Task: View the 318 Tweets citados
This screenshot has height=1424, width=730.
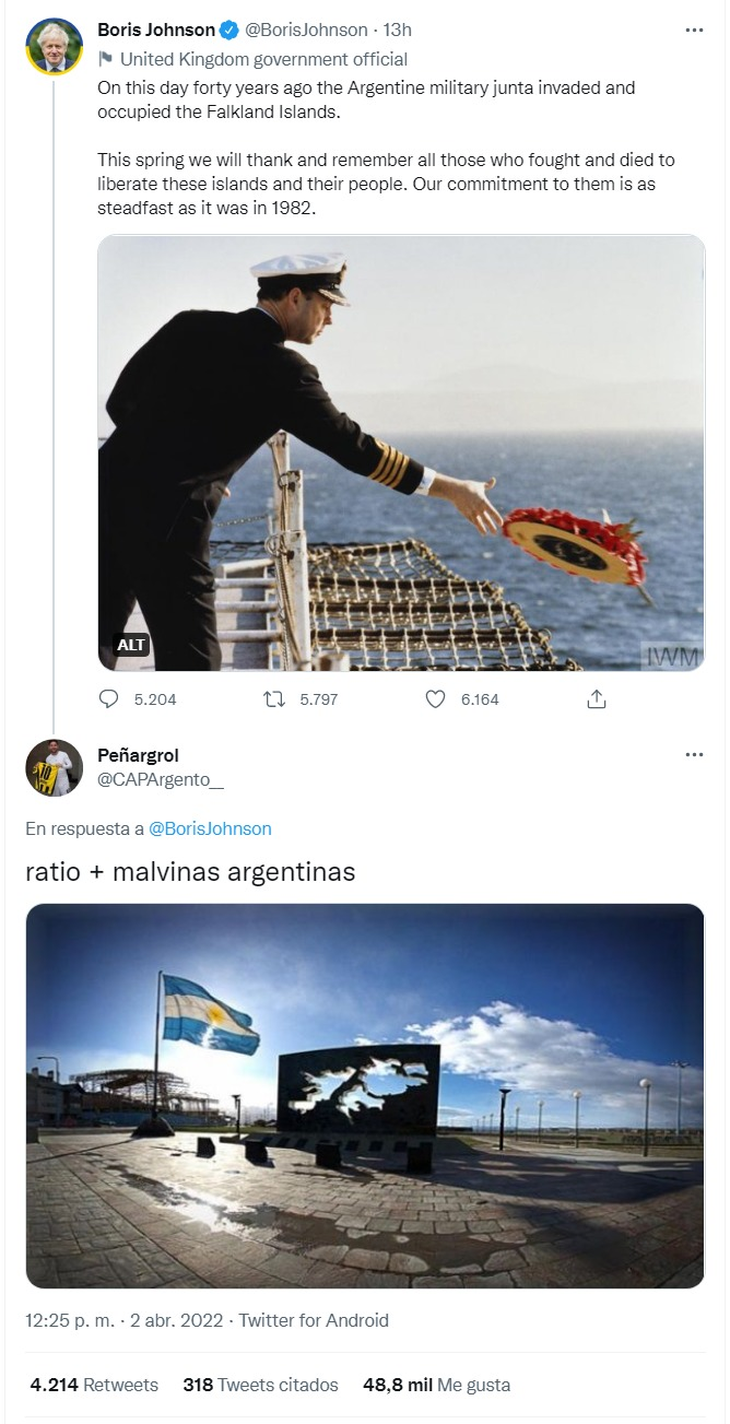Action: (x=260, y=1385)
